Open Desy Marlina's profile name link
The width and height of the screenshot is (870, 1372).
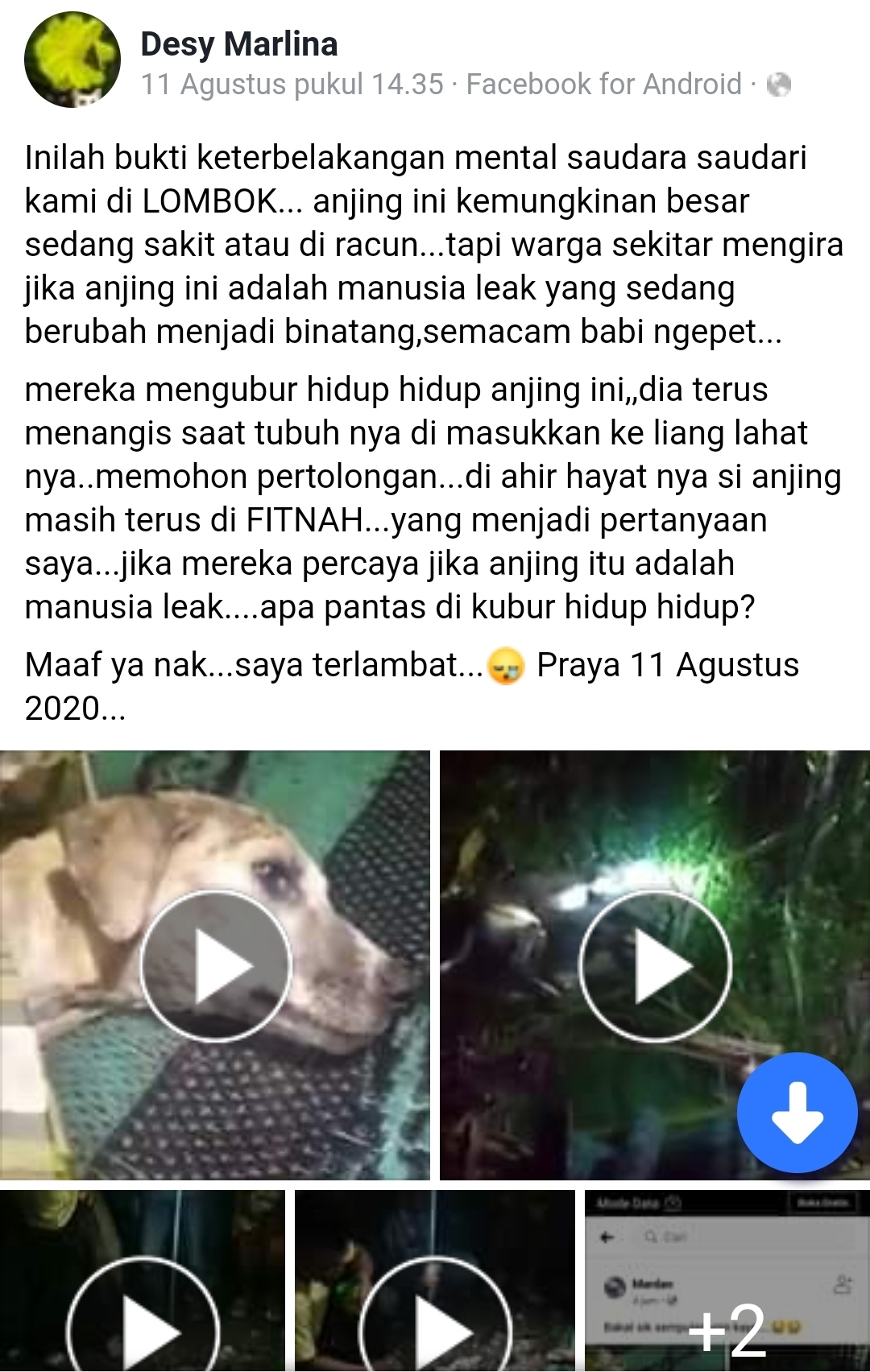point(238,44)
